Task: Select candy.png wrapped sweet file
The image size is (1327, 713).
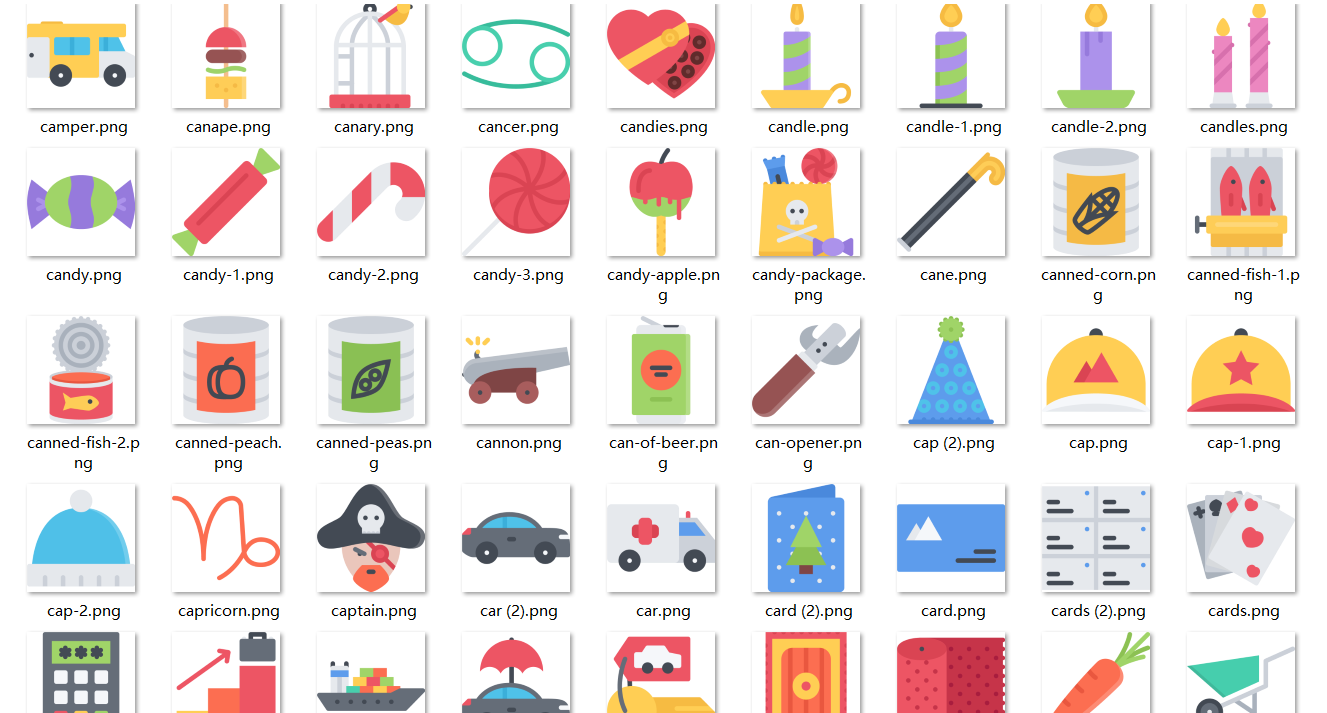Action: (81, 203)
